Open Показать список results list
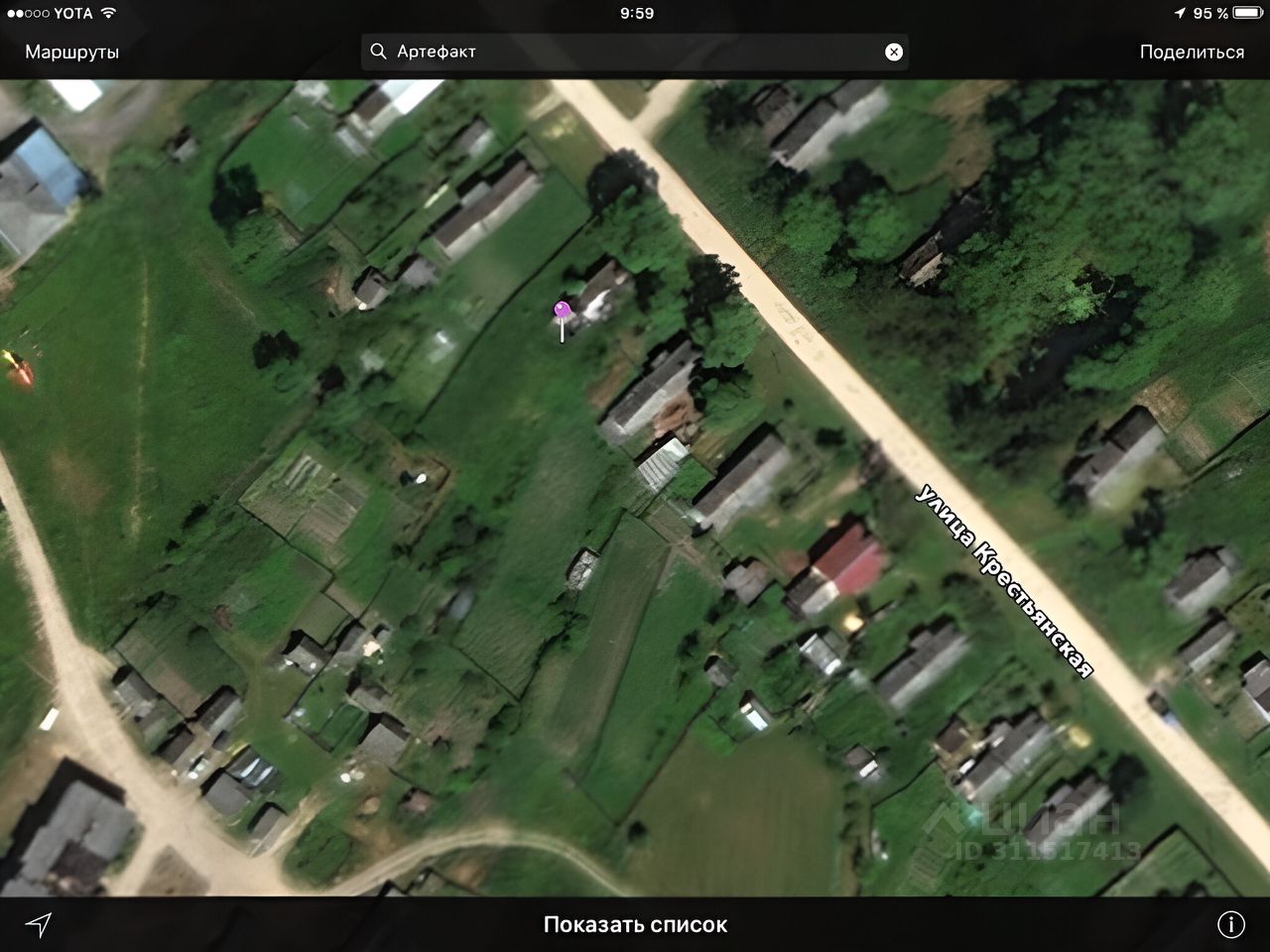The height and width of the screenshot is (952, 1270). point(635,924)
